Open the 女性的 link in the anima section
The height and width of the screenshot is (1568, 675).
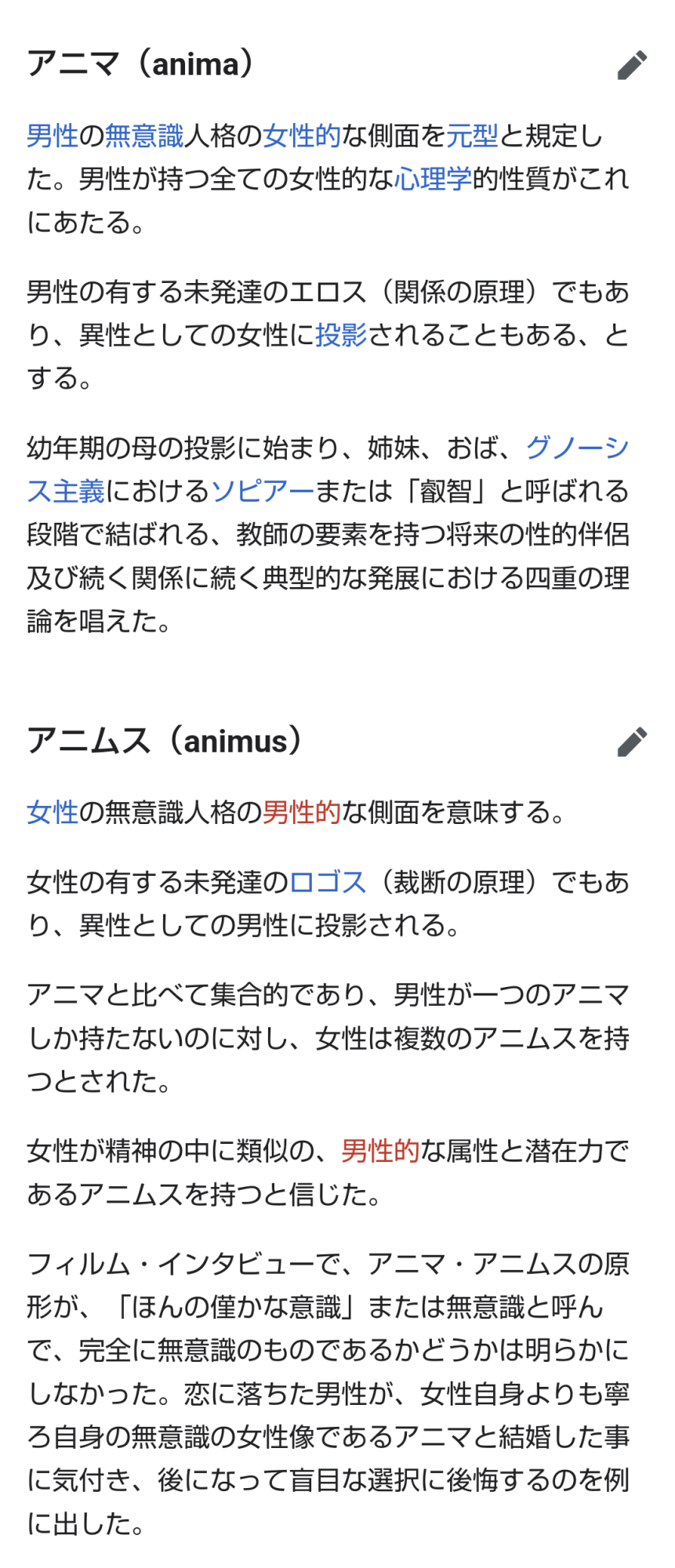pyautogui.click(x=301, y=136)
